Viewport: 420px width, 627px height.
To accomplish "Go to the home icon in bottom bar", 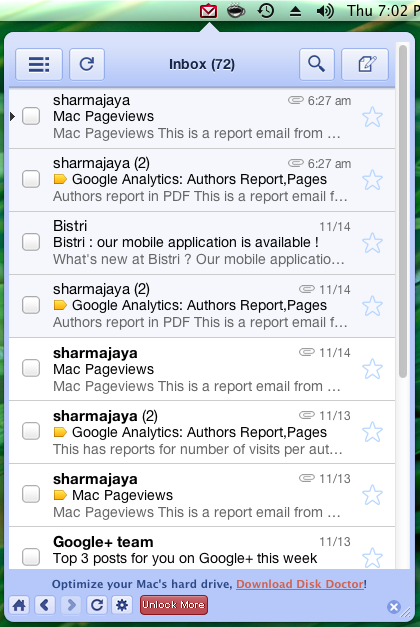I will point(20,605).
